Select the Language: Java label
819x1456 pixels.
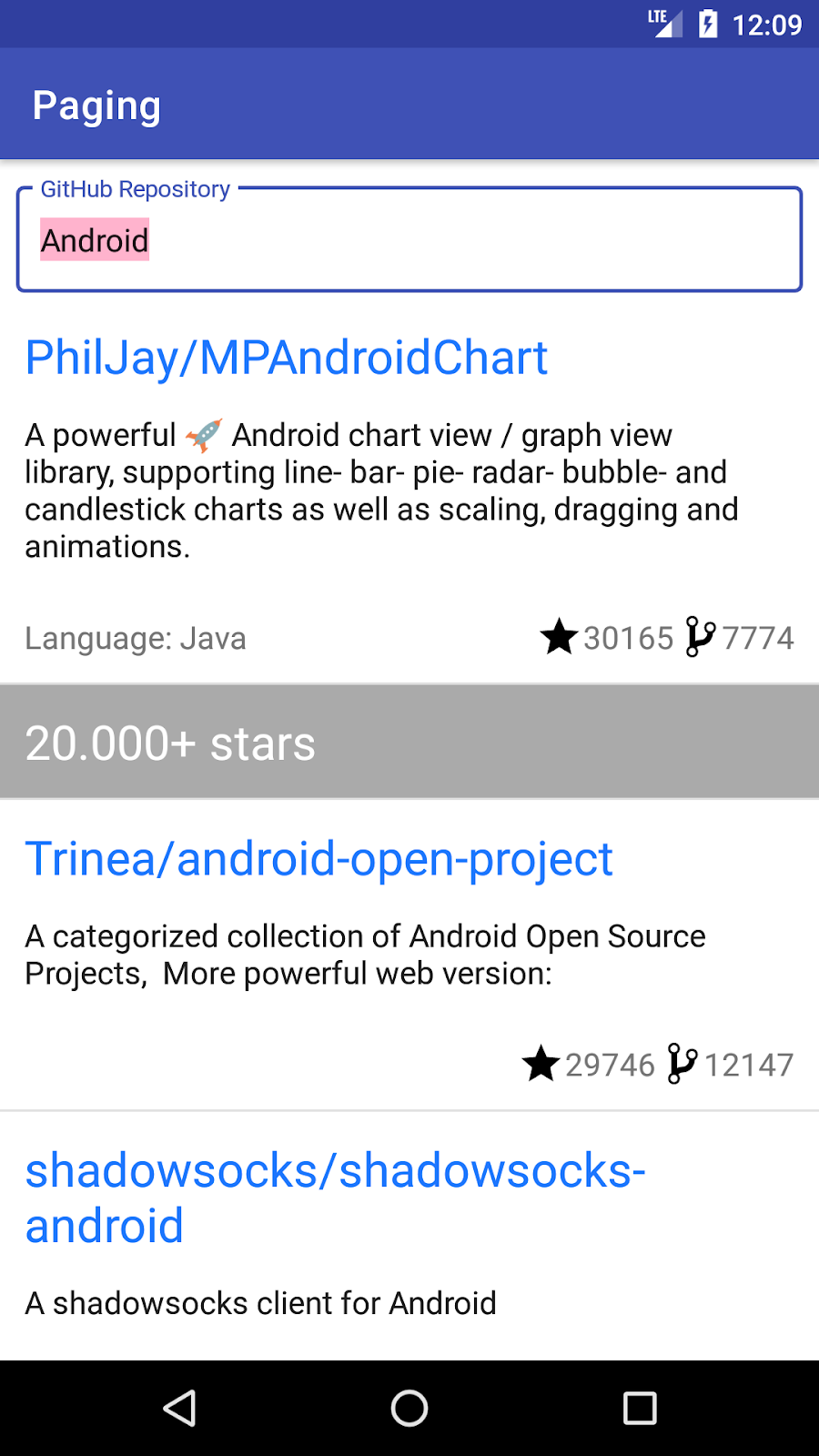136,638
